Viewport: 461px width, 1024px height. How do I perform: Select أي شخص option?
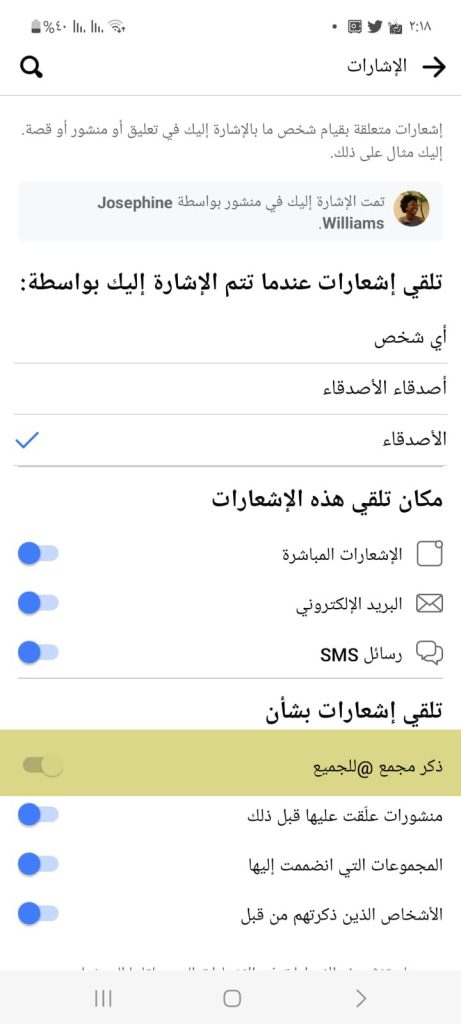(x=230, y=340)
